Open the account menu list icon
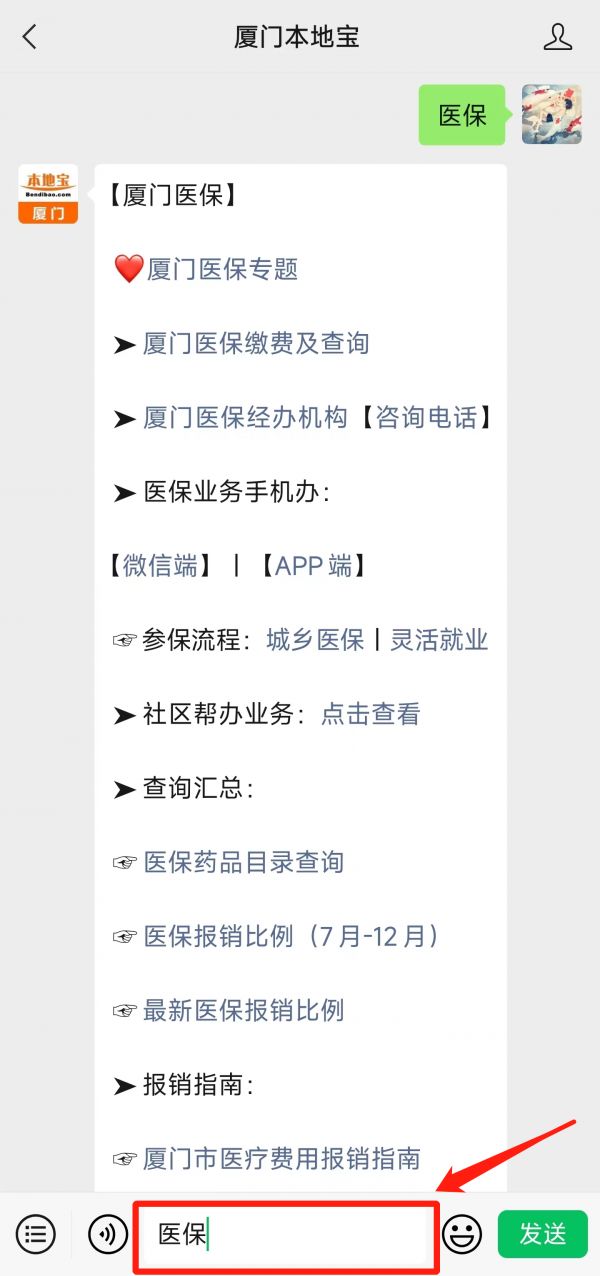 (36, 1234)
